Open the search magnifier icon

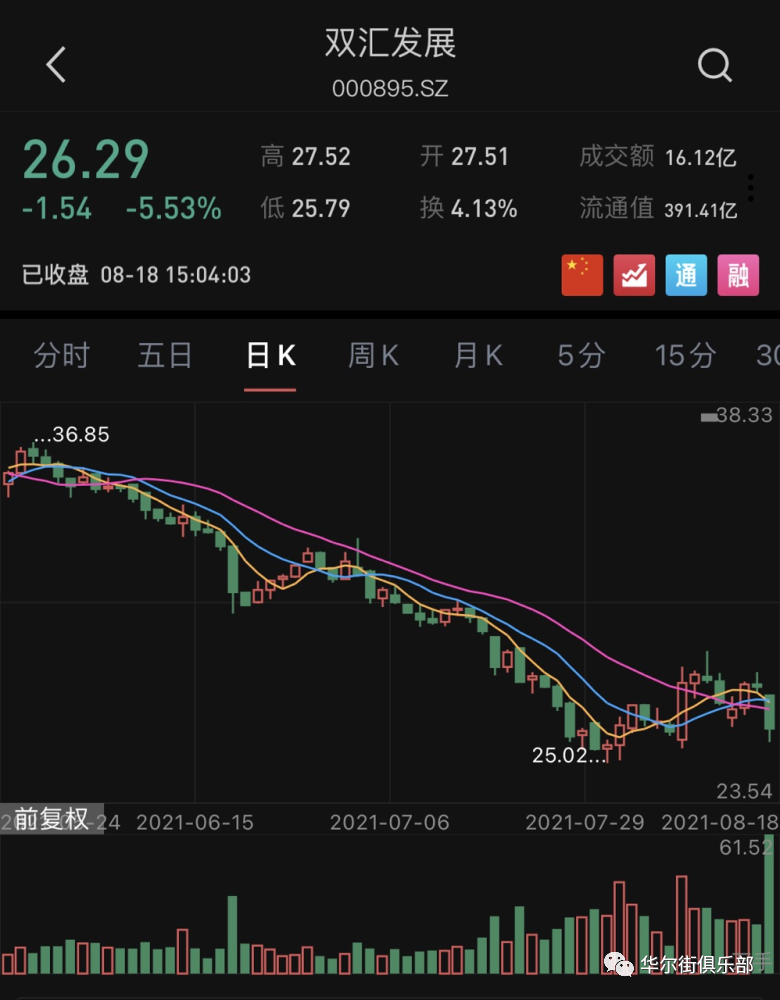714,66
